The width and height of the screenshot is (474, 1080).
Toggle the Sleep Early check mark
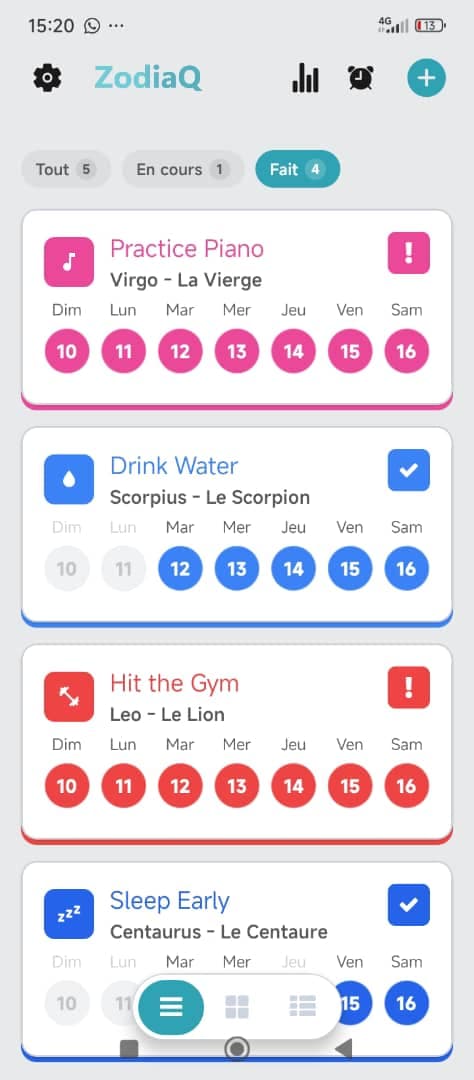pos(409,904)
